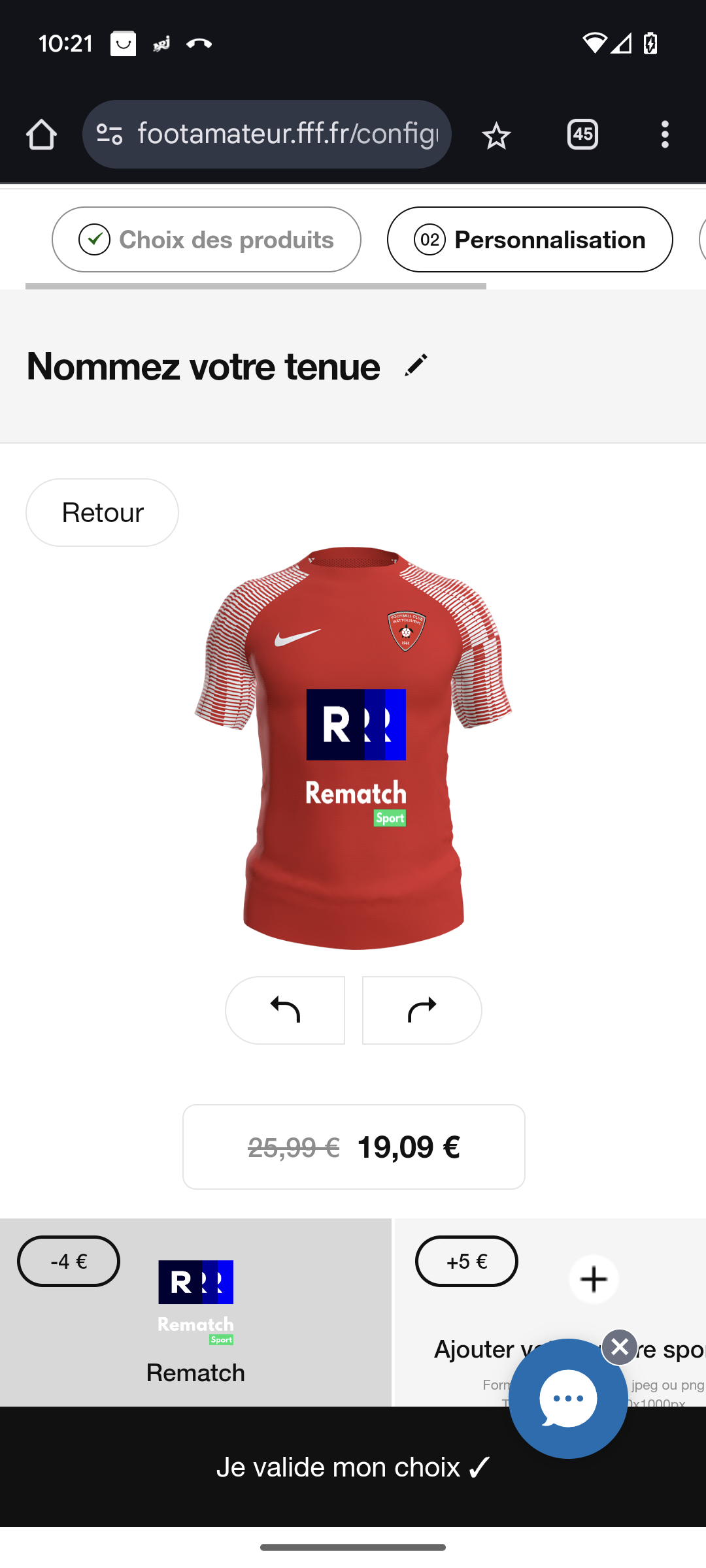Rotate the jersey preview right
Image resolution: width=706 pixels, height=1568 pixels.
point(422,1010)
